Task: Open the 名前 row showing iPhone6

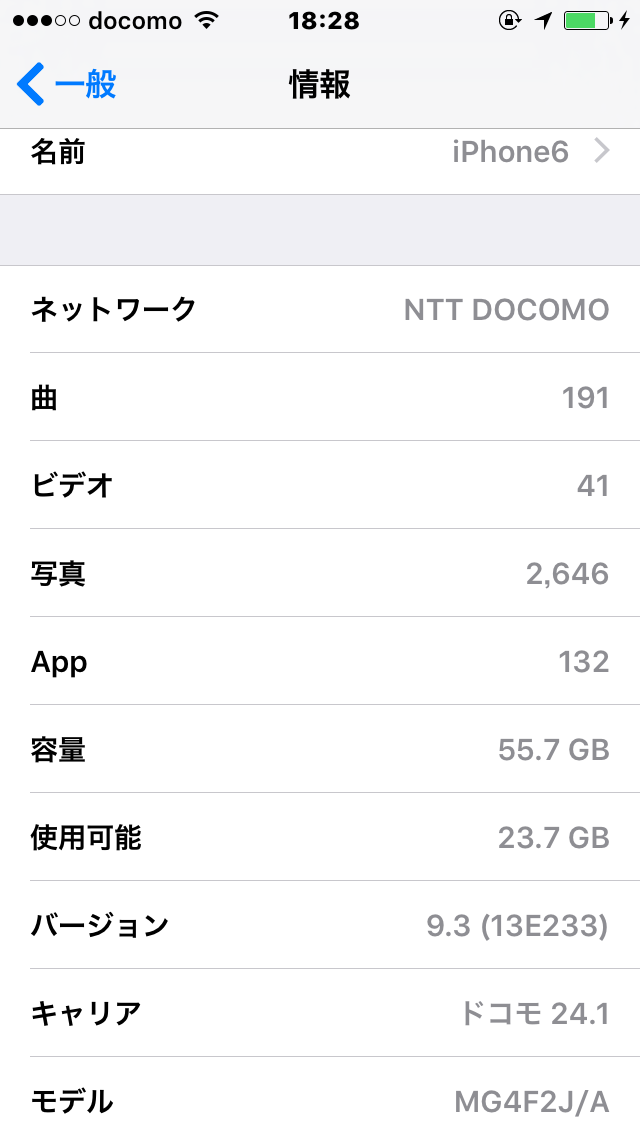Action: tap(320, 161)
